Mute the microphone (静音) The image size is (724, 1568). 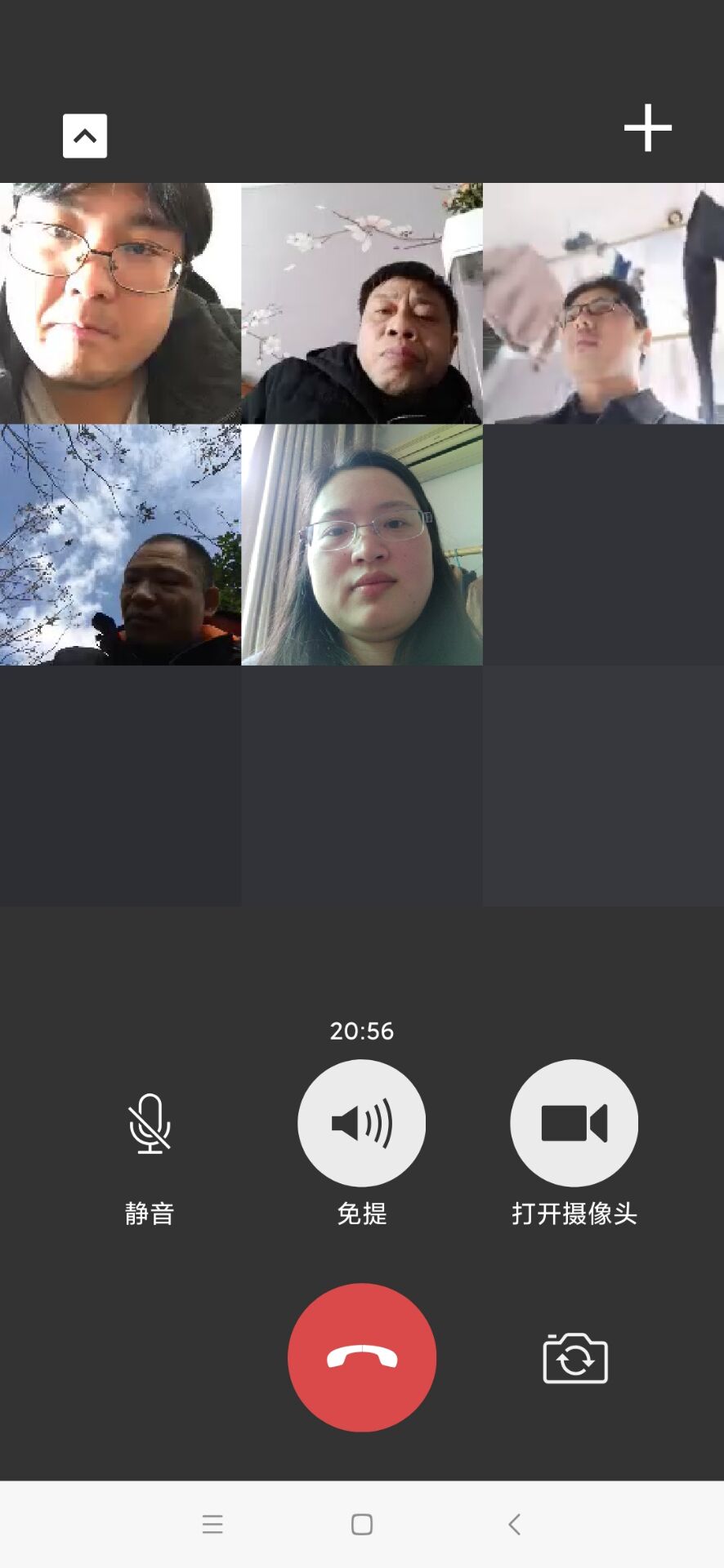coord(150,1124)
